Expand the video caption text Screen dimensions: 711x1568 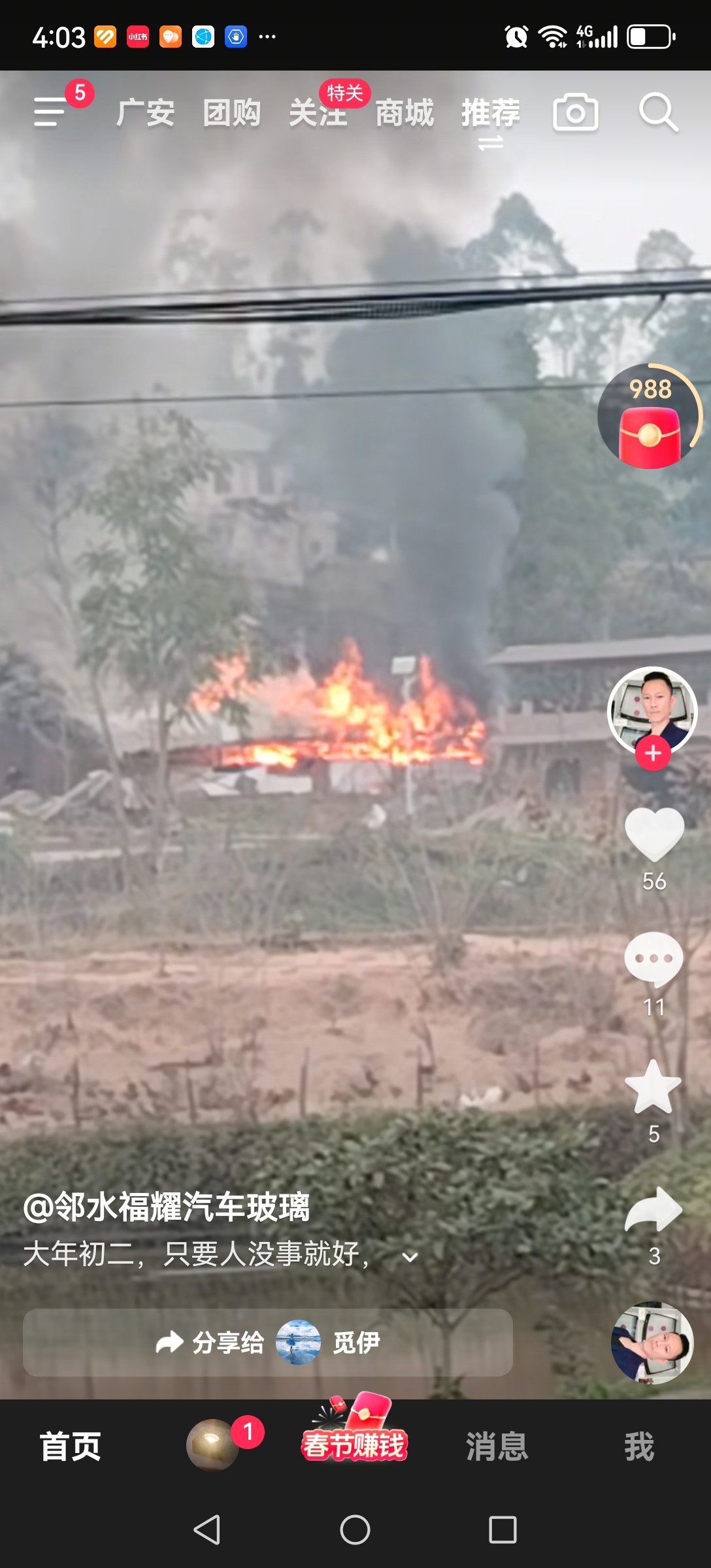(x=410, y=1256)
